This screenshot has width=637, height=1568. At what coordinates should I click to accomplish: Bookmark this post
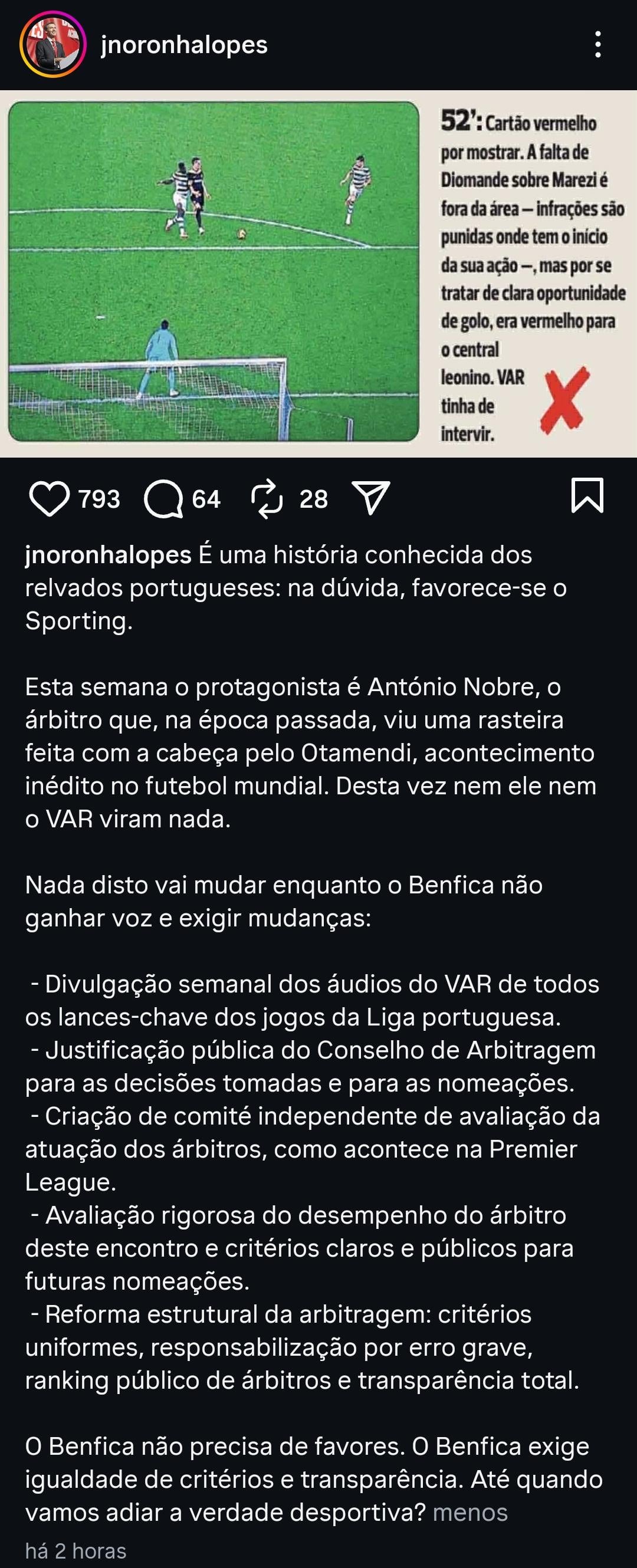(587, 495)
